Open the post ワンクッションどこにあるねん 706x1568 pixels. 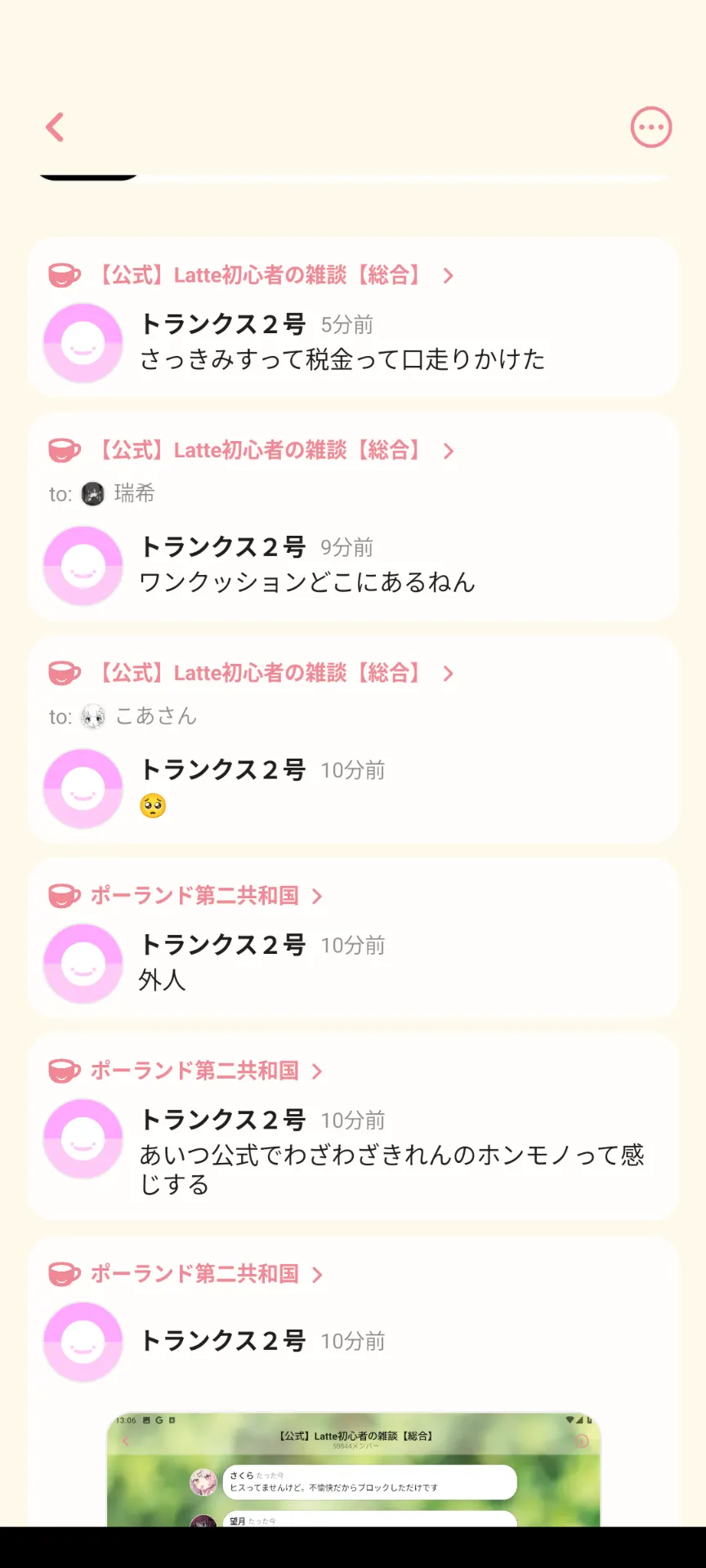coord(307,582)
